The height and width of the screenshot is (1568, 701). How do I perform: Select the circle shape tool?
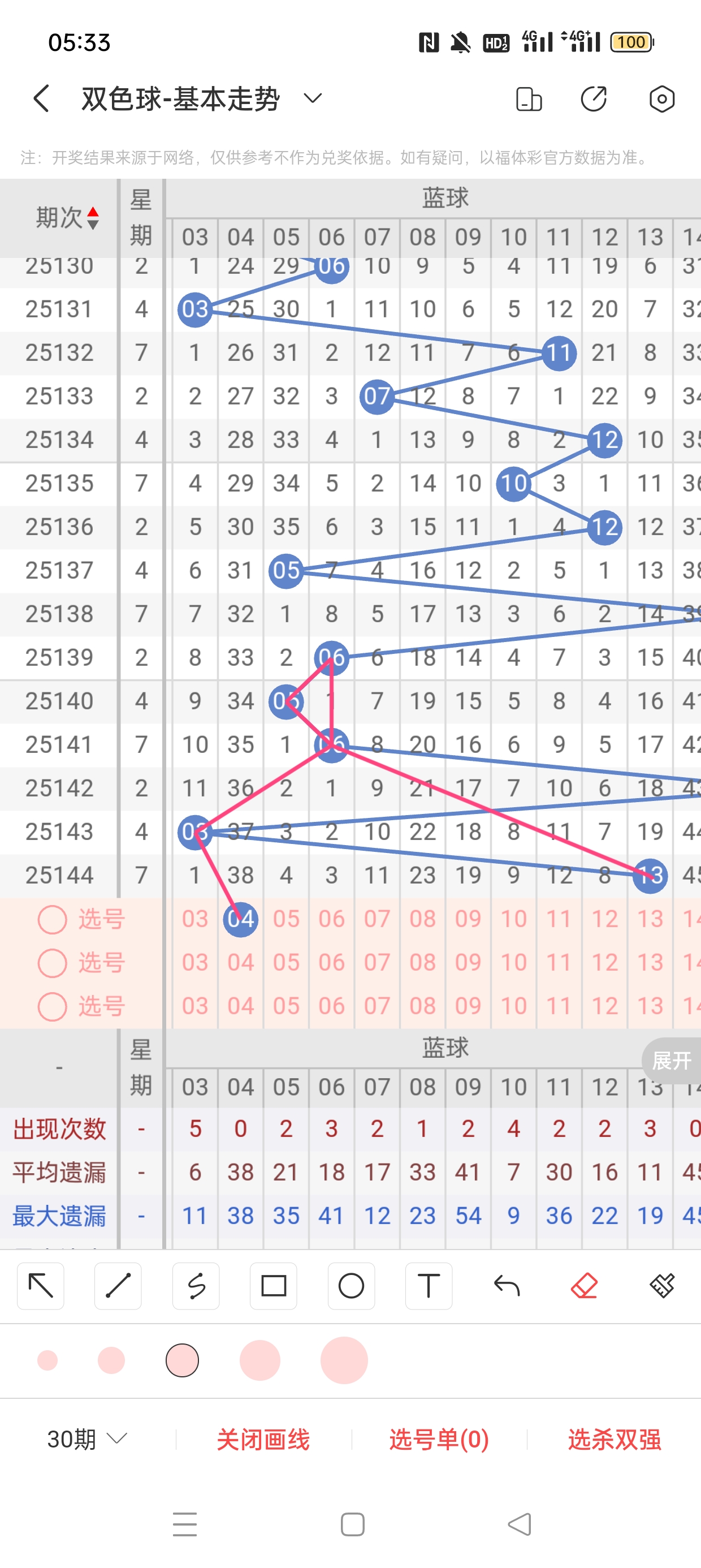[x=351, y=1286]
